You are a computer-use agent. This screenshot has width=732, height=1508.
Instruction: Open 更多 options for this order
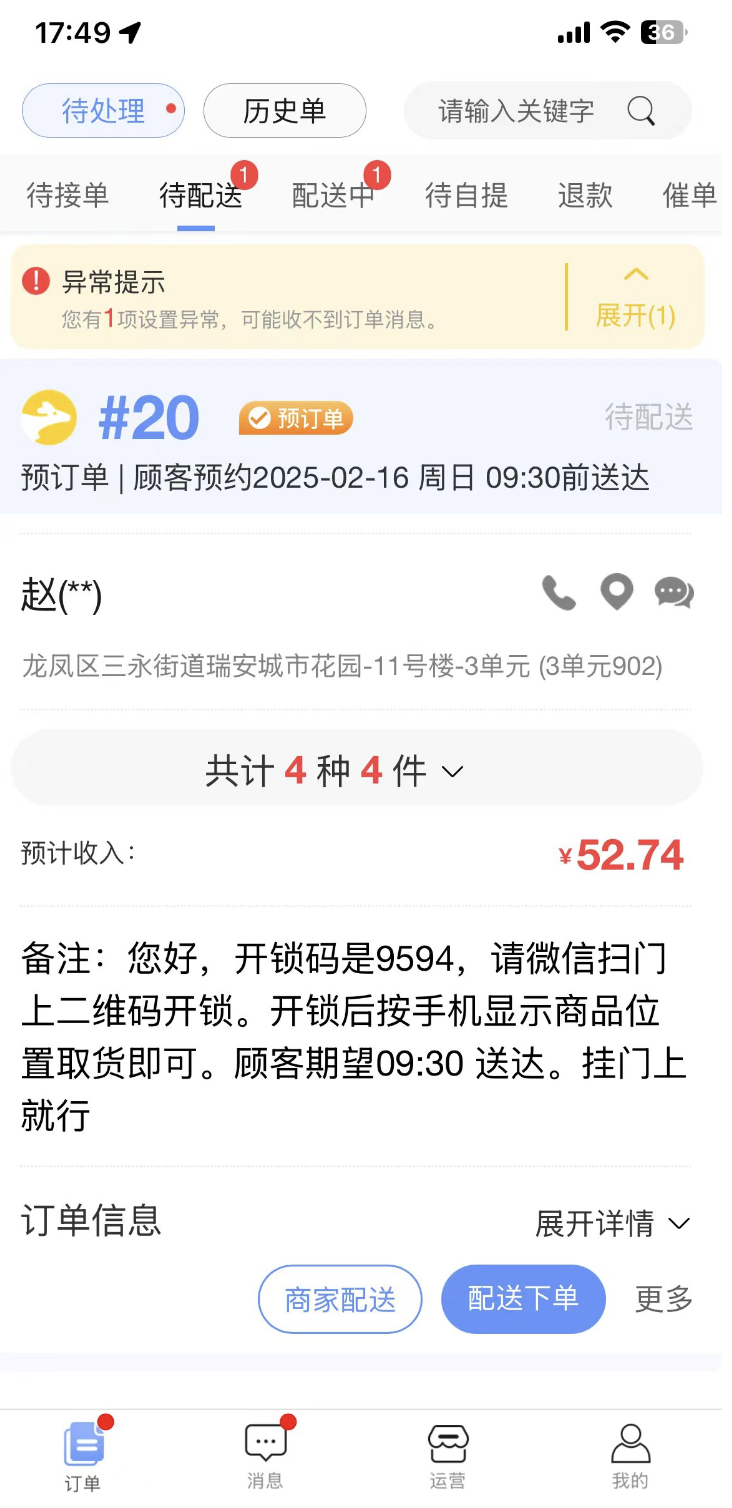click(663, 1299)
